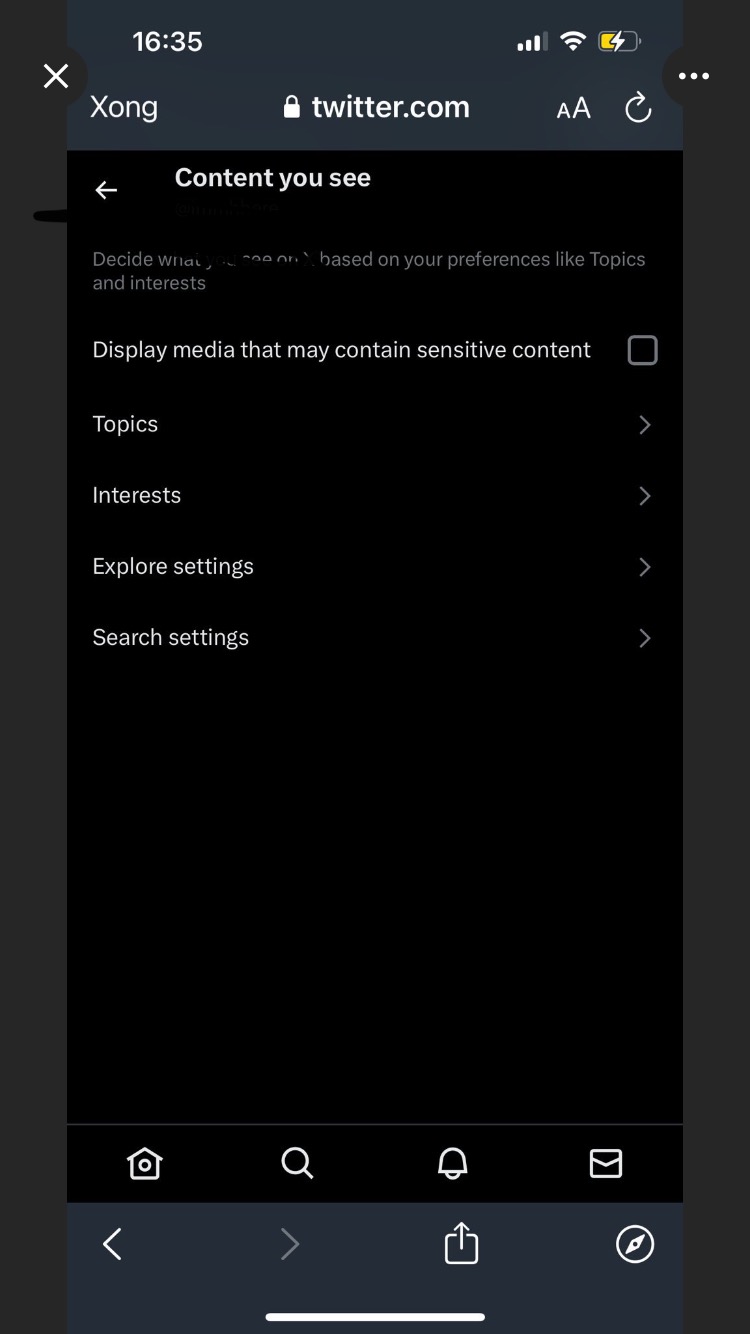Open the browser overflow menu
This screenshot has width=750, height=1334.
coord(693,76)
